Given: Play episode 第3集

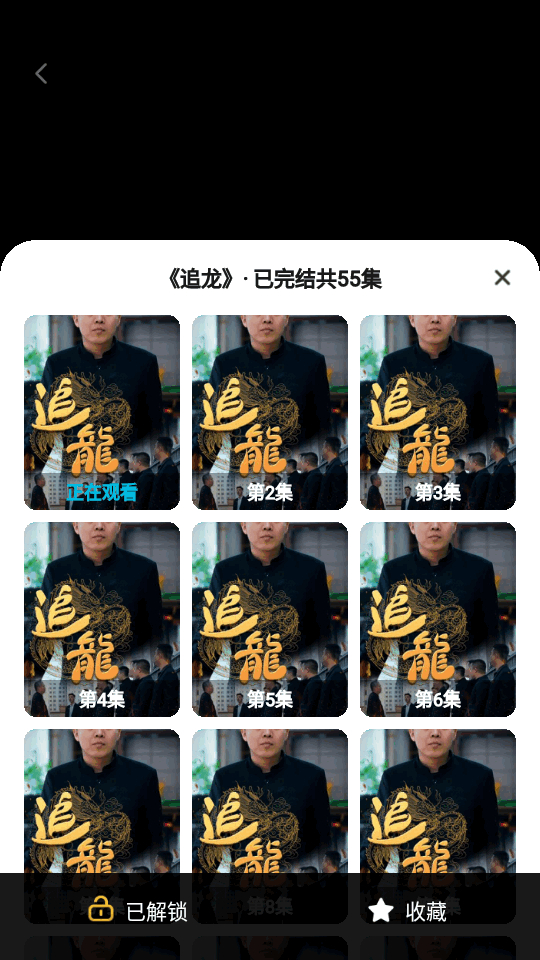Looking at the screenshot, I should point(438,412).
